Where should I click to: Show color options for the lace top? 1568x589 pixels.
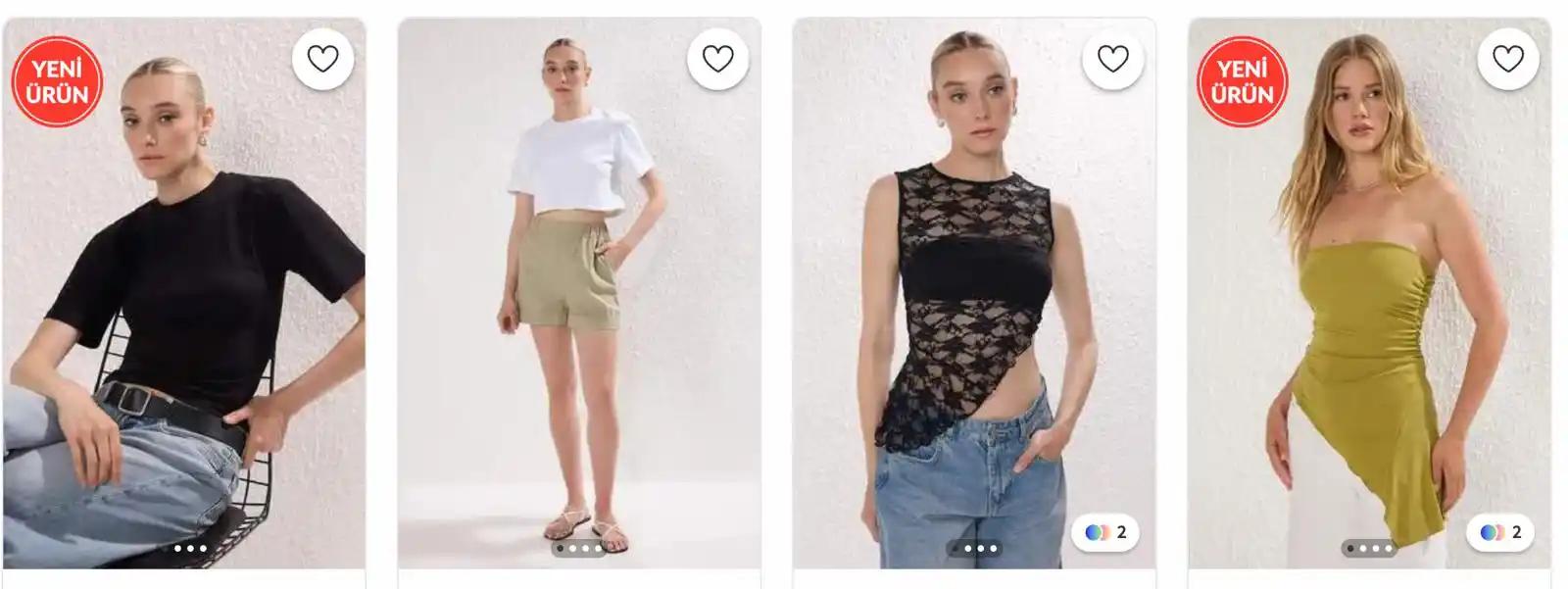coord(1105,532)
